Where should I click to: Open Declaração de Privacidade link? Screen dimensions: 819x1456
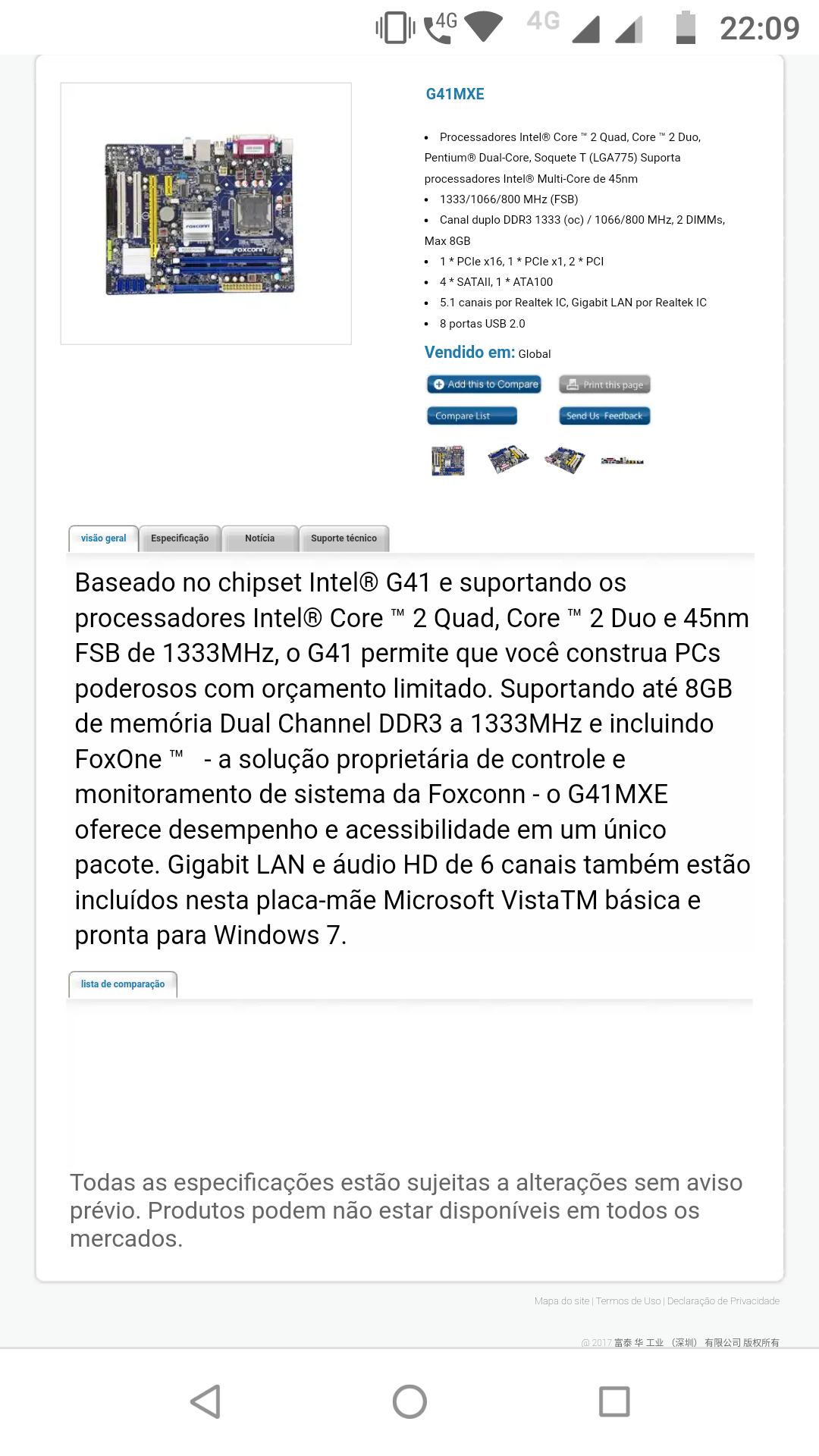pos(723,1301)
